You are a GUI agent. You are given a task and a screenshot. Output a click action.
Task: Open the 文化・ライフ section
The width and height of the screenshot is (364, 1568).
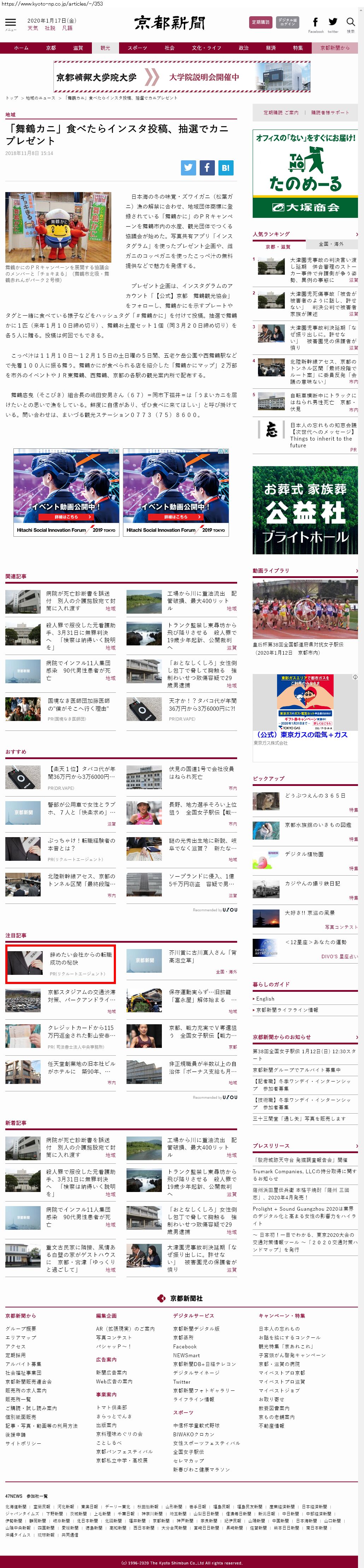point(207,48)
